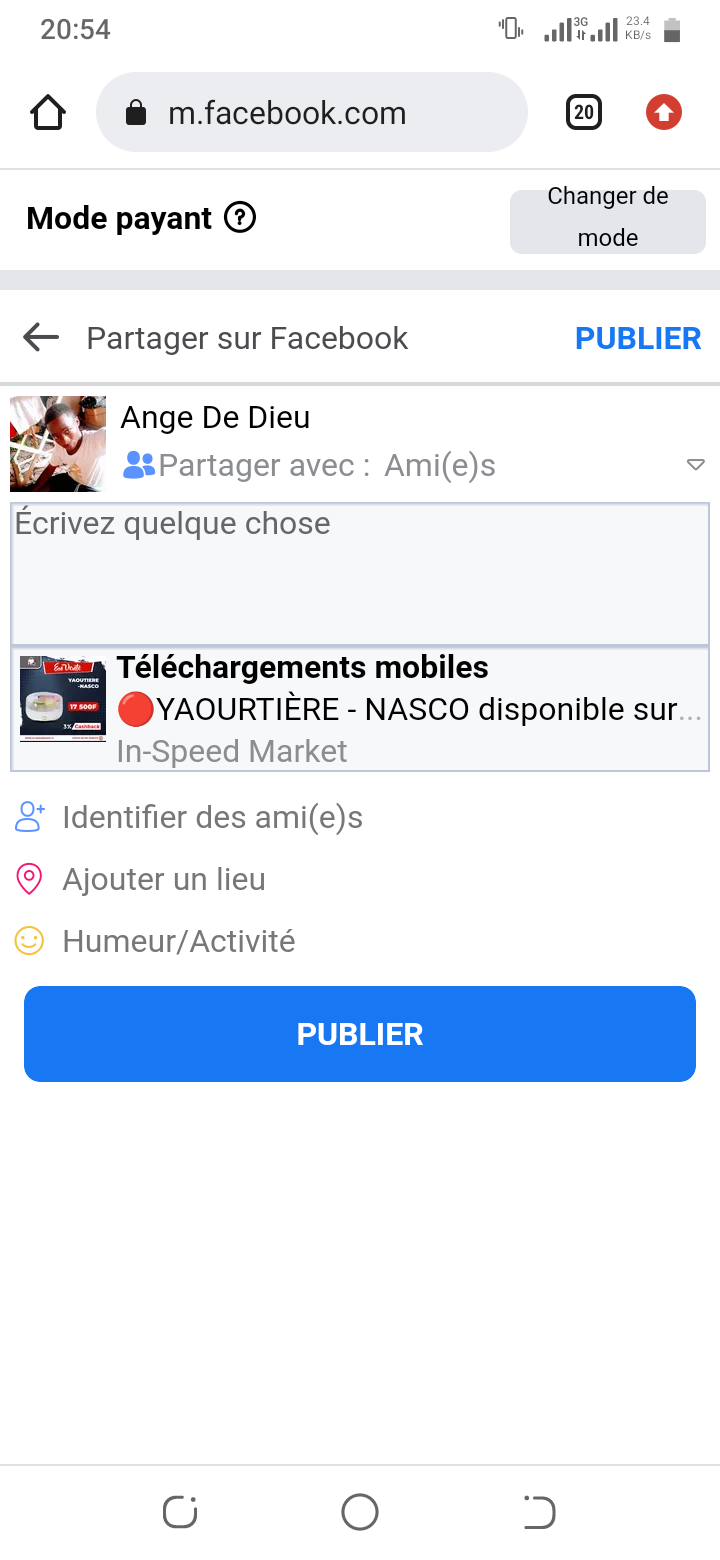The width and height of the screenshot is (720, 1560).
Task: Tap the Changer de mode button
Action: pos(607,217)
